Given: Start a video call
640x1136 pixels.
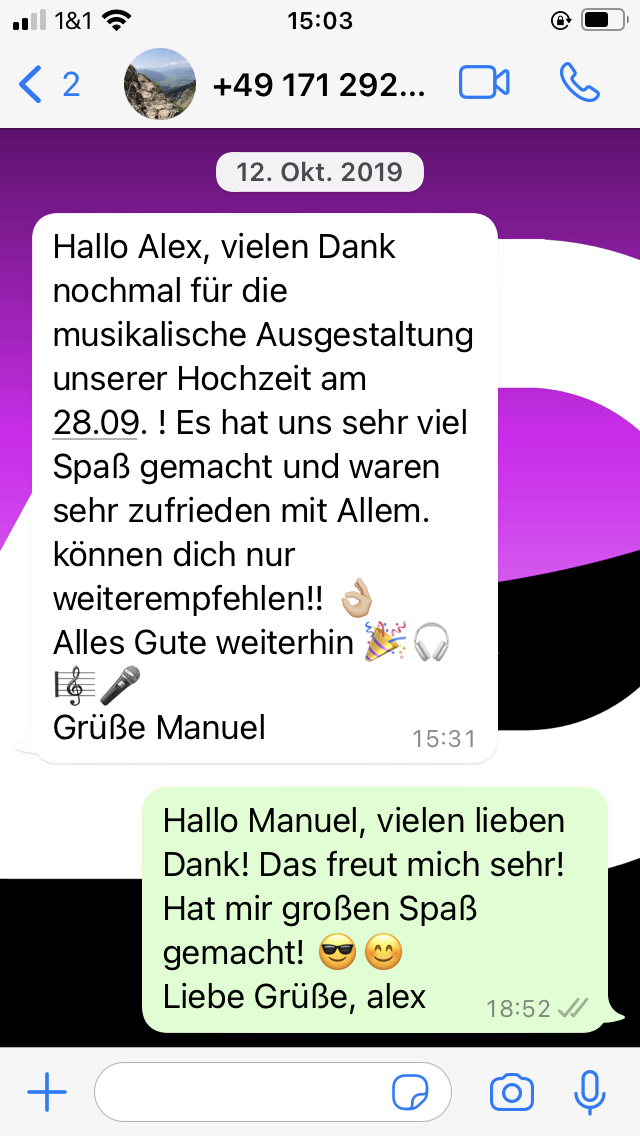Looking at the screenshot, I should [x=484, y=84].
